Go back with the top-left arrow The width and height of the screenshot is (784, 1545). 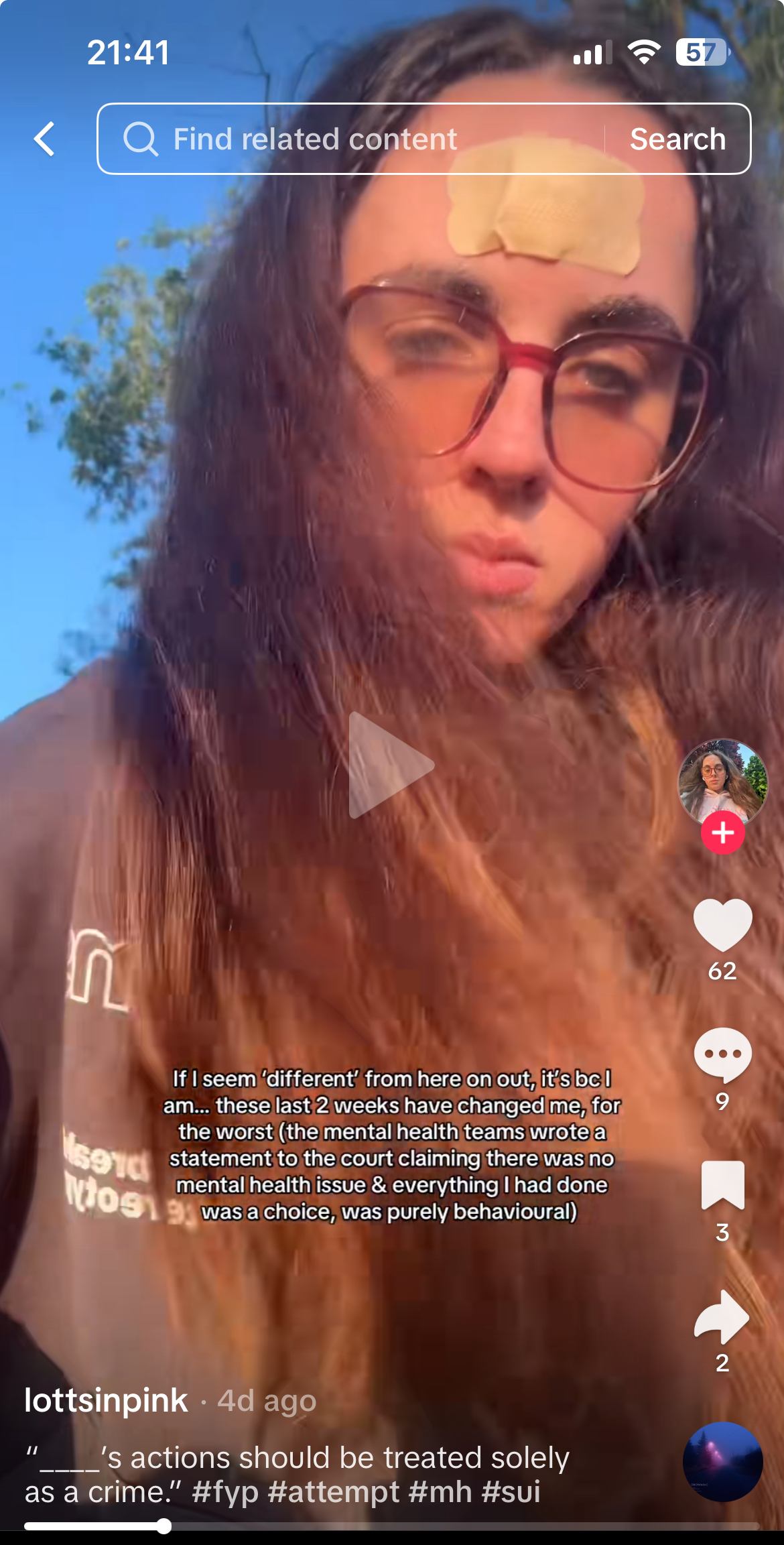[x=44, y=139]
